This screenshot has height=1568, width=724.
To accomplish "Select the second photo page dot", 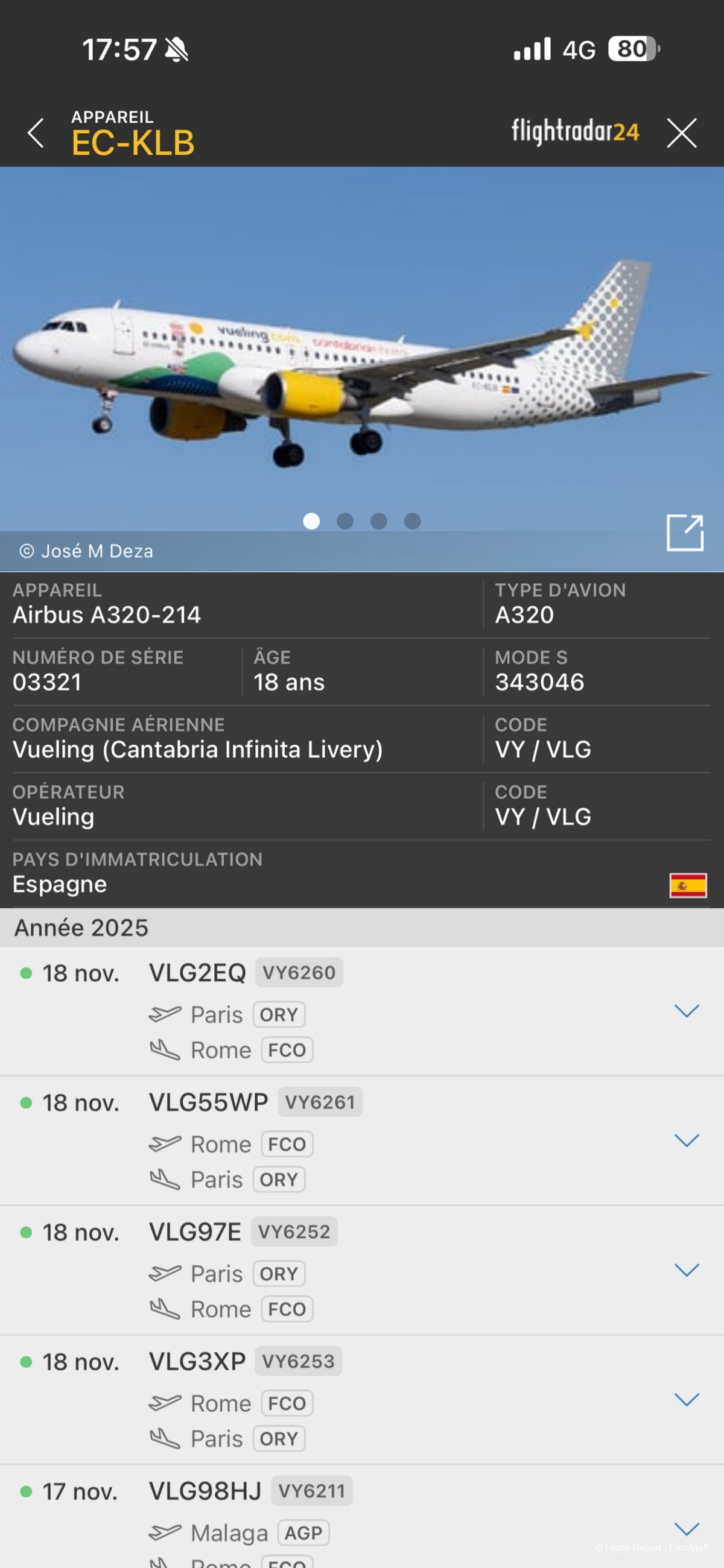I will [345, 521].
